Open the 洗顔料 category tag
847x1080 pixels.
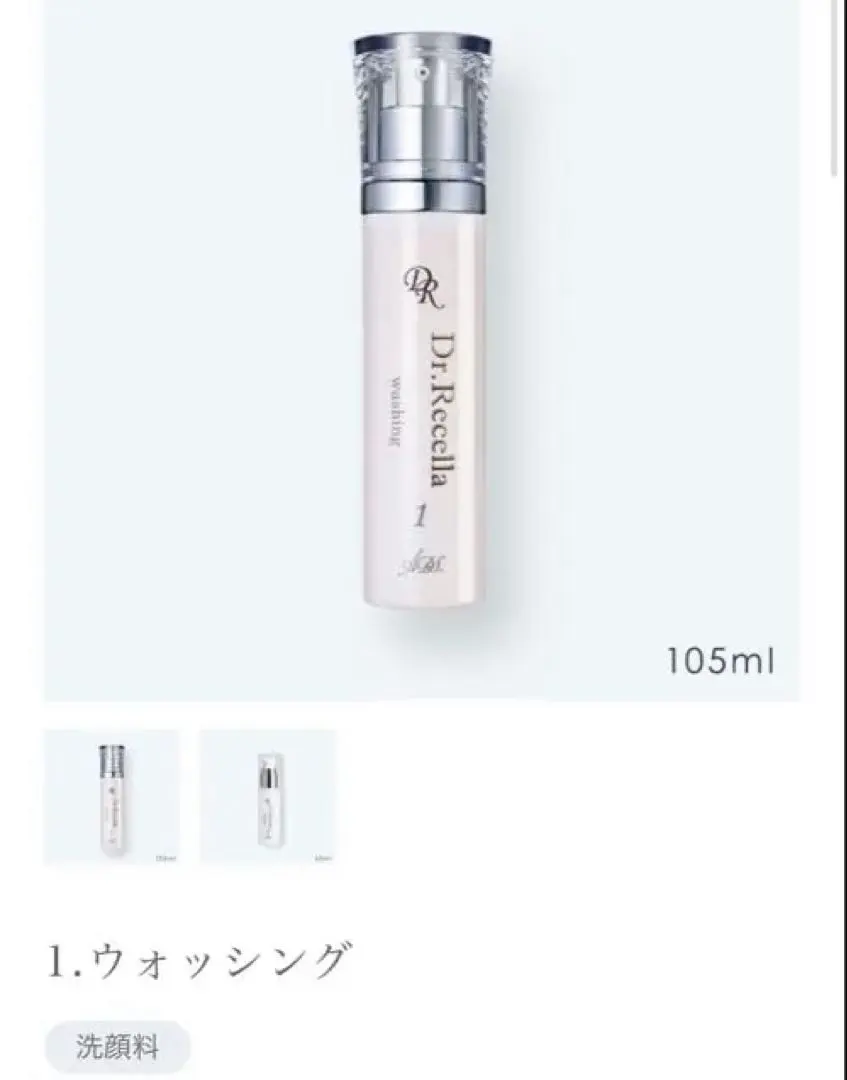117,1047
